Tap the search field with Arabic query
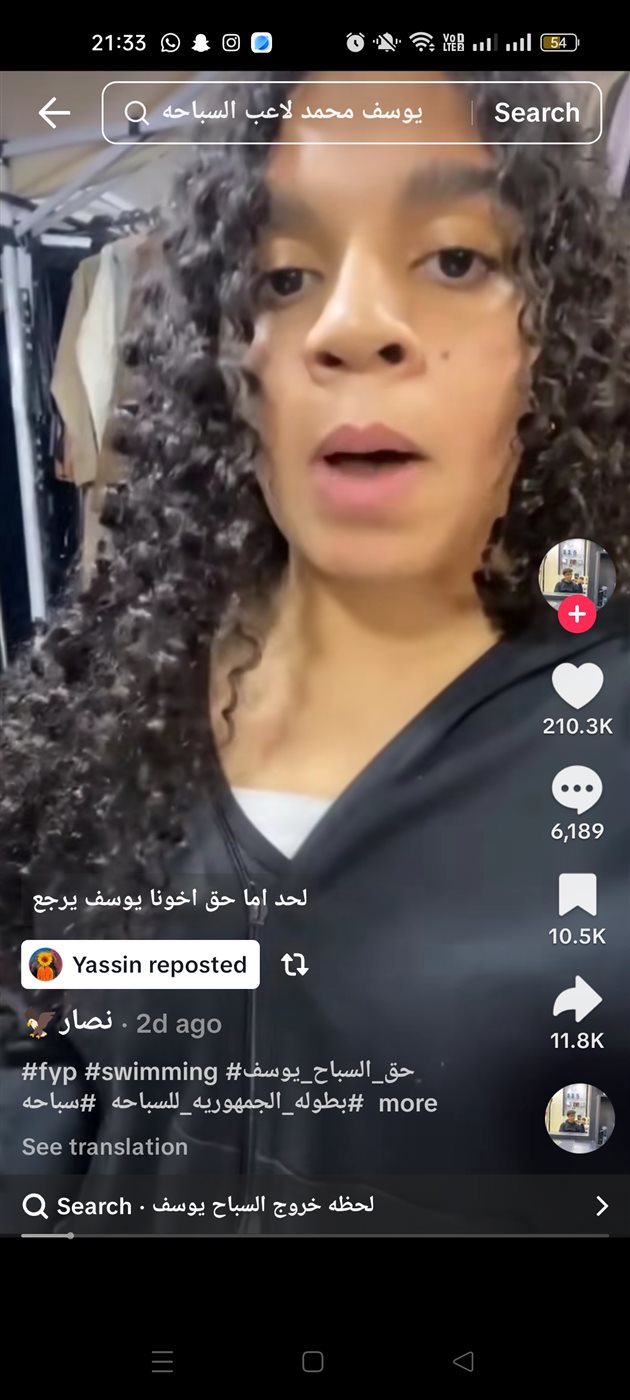 pos(290,113)
